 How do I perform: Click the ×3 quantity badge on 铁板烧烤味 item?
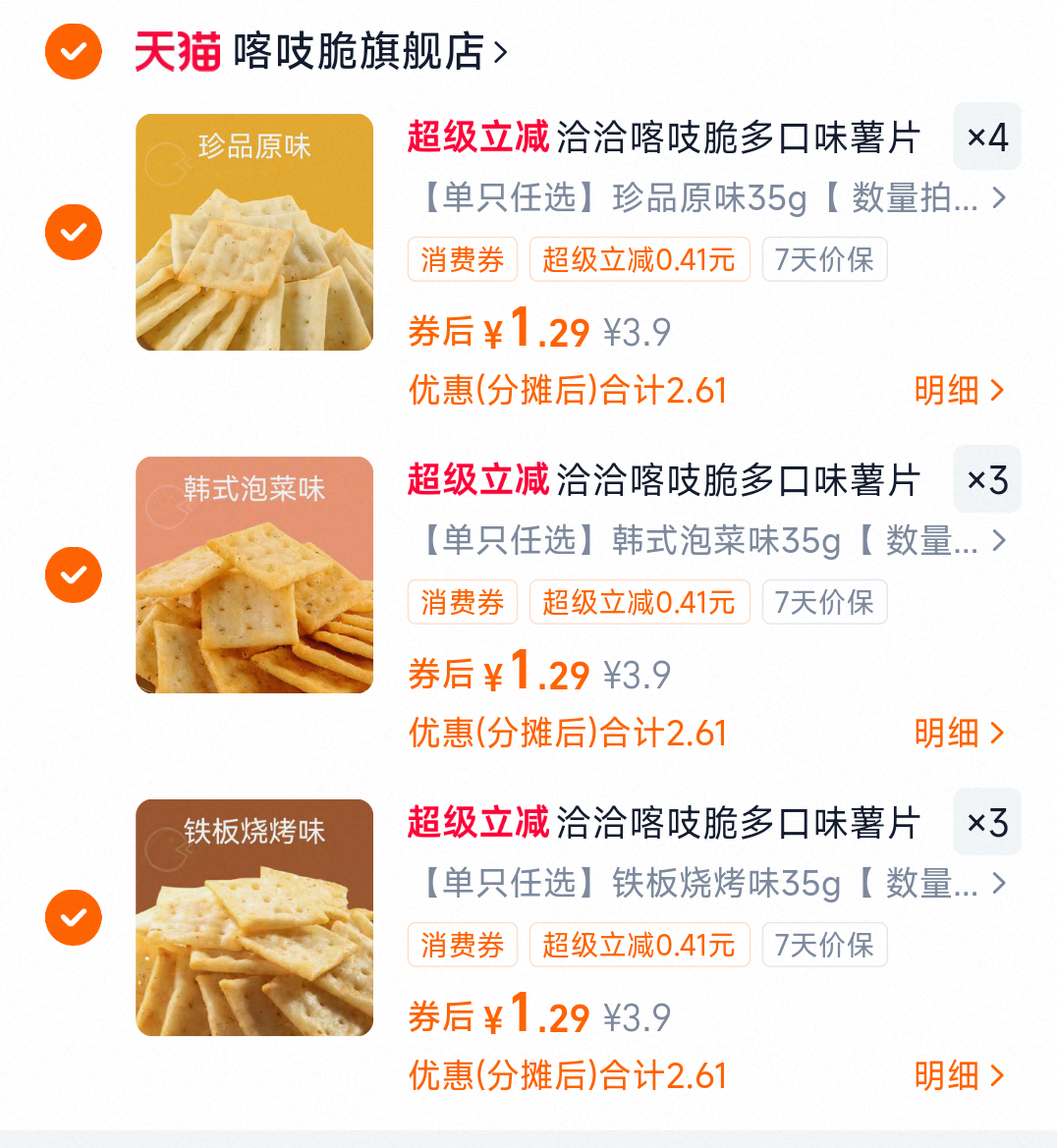pos(986,822)
